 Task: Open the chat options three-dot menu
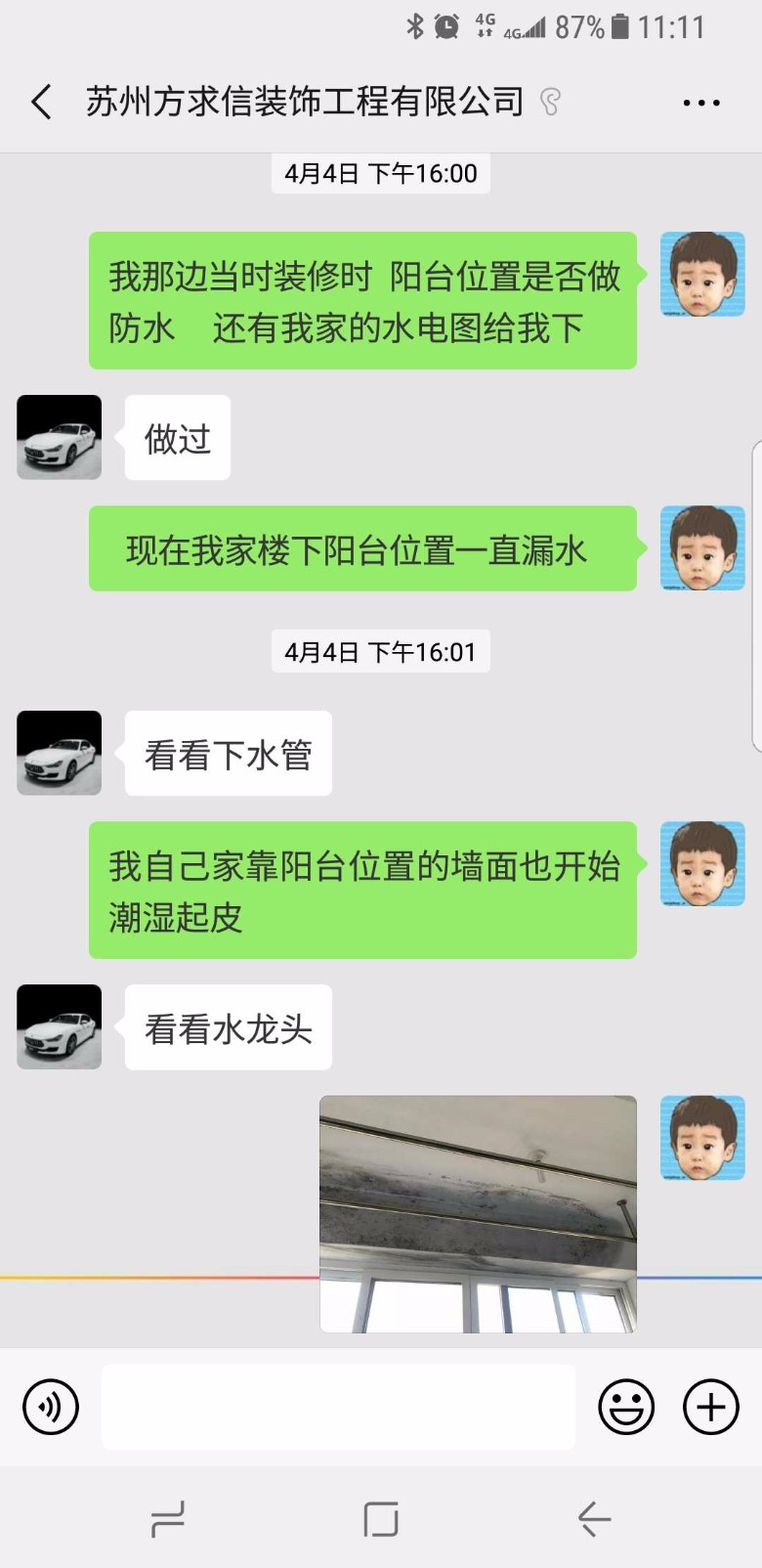700,103
